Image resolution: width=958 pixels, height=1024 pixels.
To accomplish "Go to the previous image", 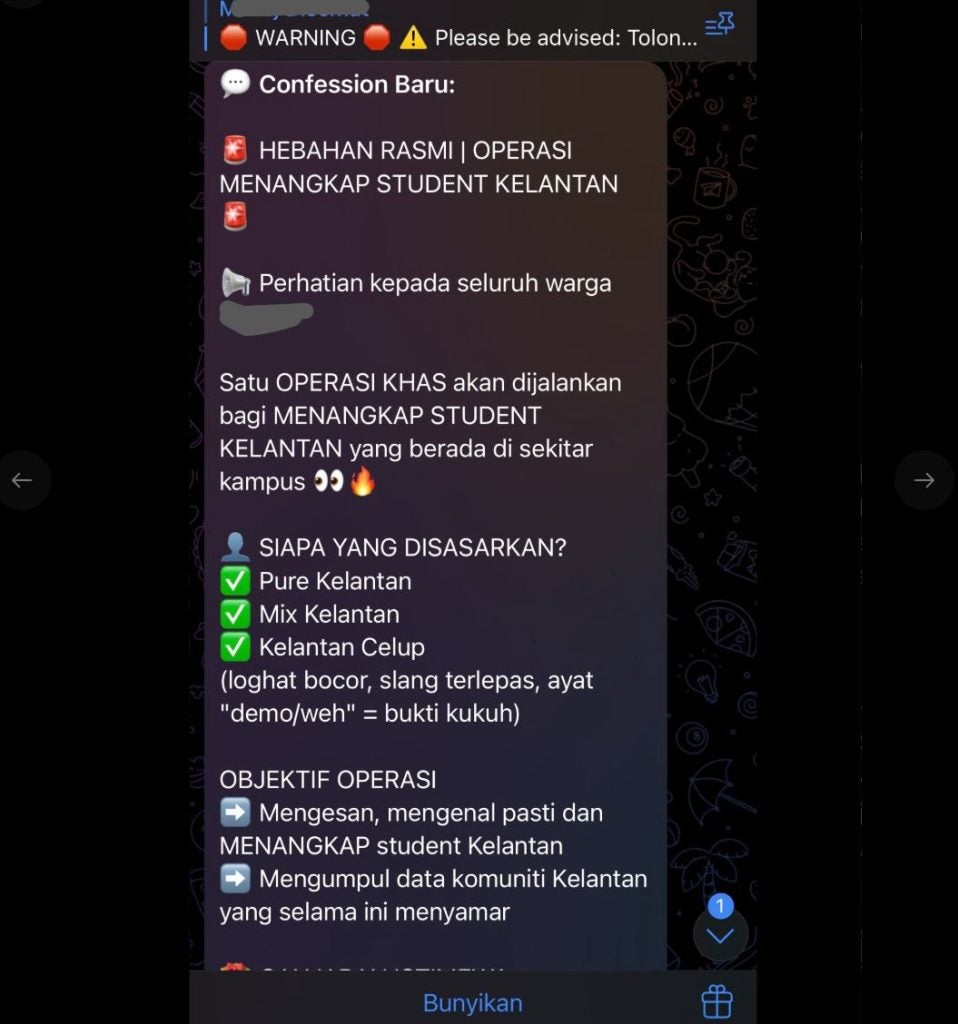I will (22, 481).
